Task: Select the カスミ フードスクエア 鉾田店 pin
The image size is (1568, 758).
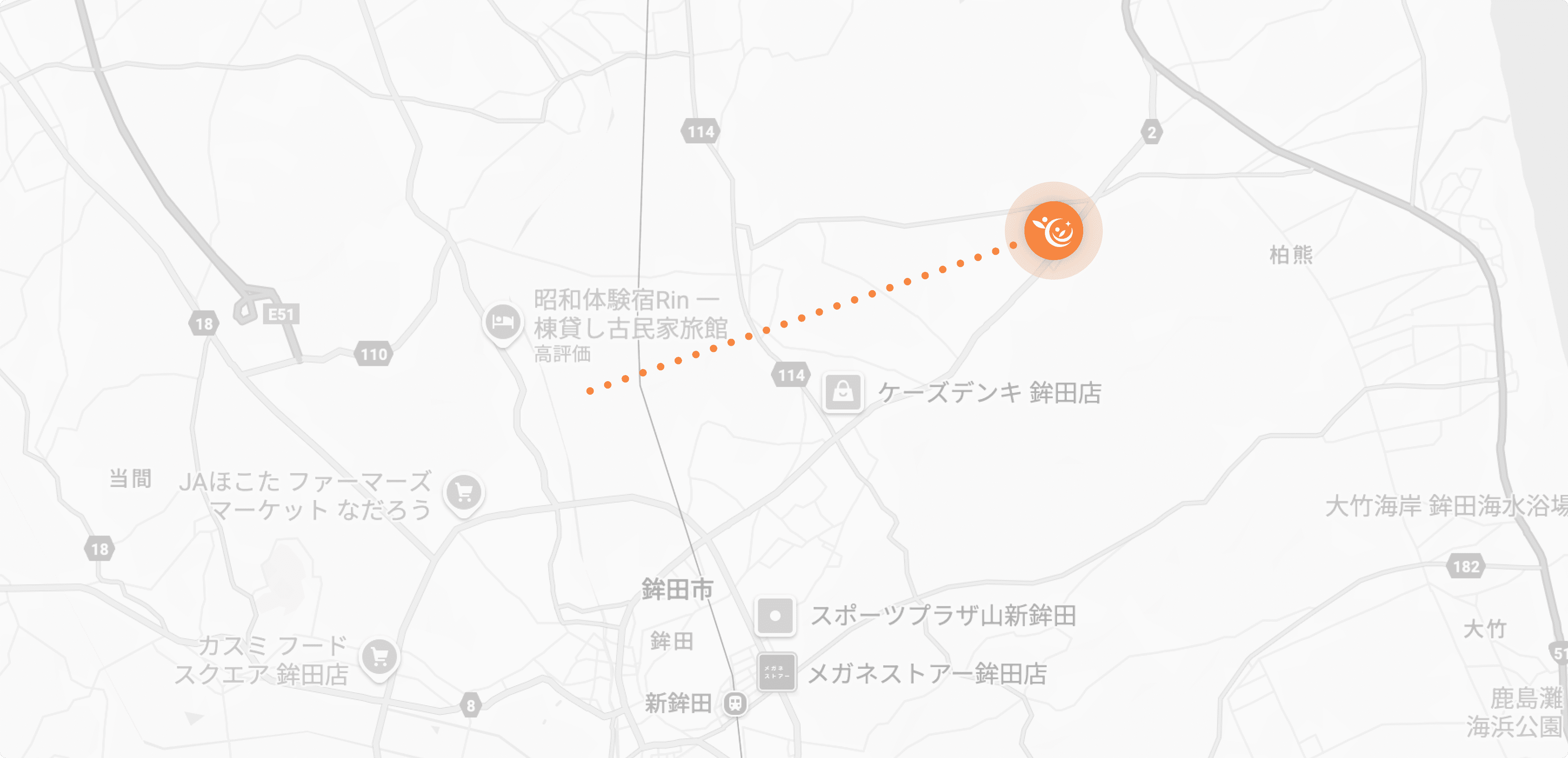Action: [x=379, y=656]
